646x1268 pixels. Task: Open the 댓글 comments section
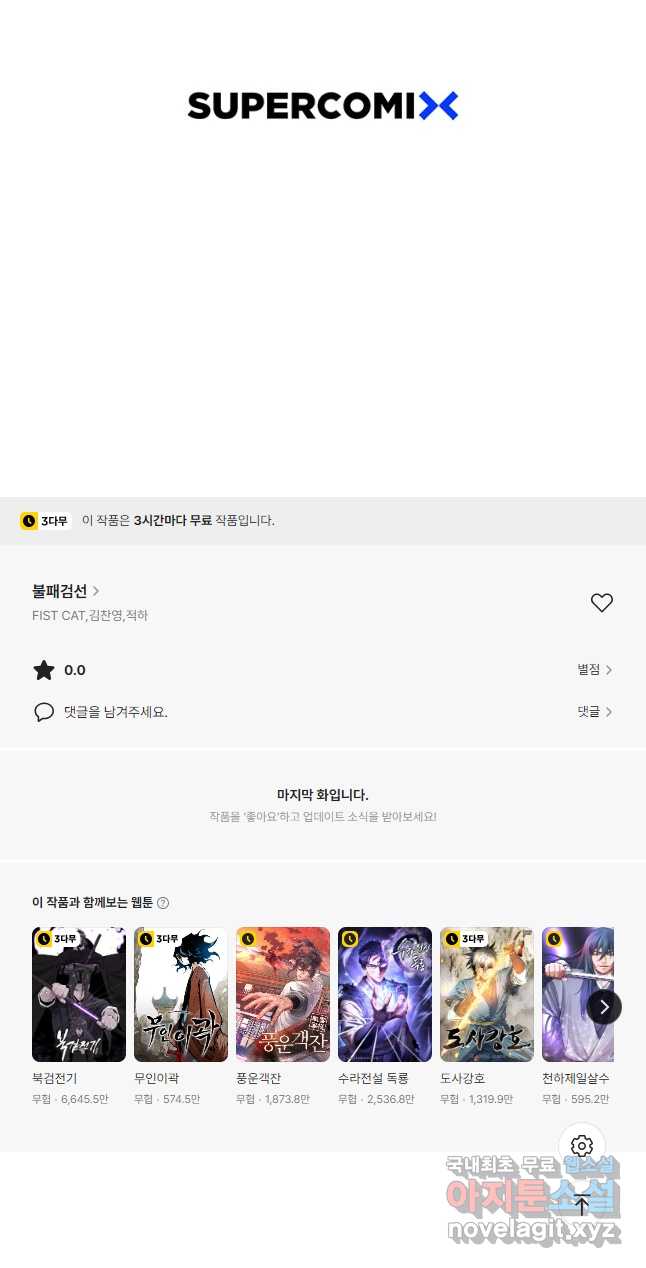(x=594, y=712)
